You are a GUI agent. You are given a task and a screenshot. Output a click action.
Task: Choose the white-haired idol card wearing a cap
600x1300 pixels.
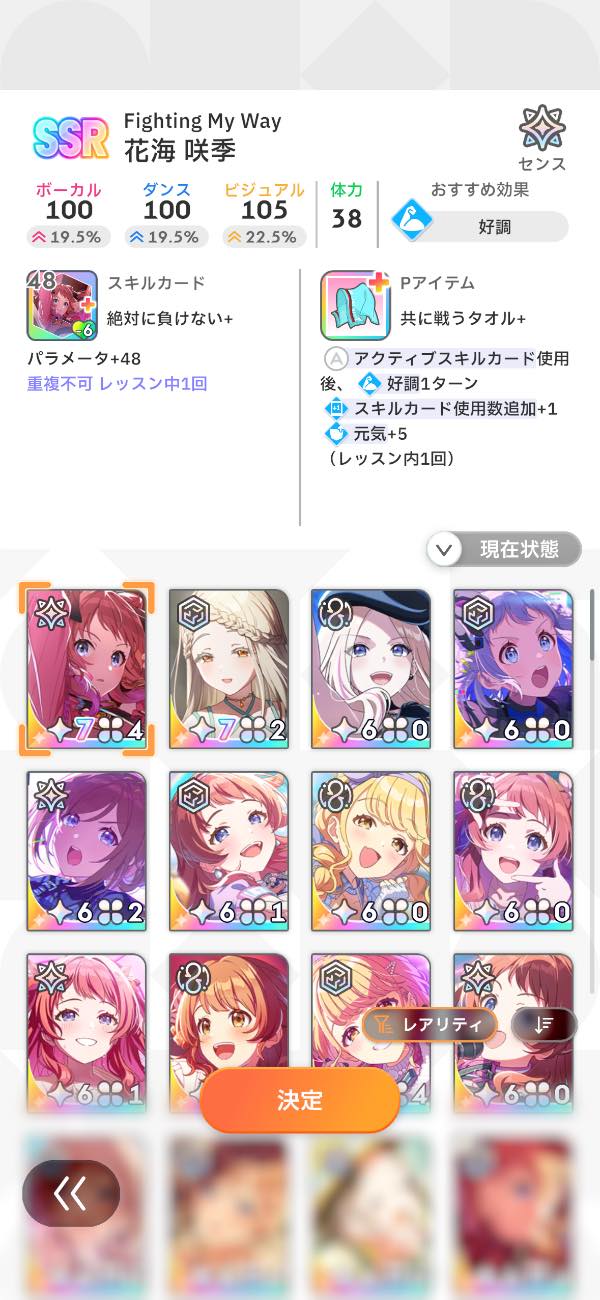[371, 669]
